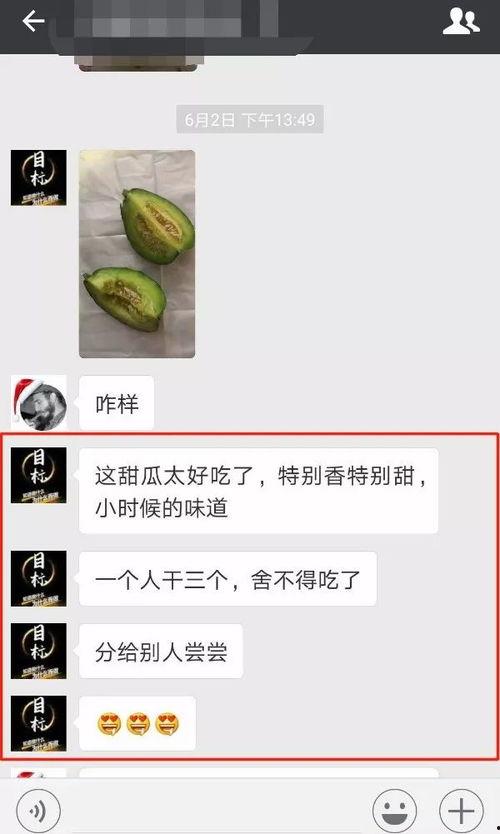The image size is (500, 834).
Task: Open the plus attachment menu
Action: point(461,811)
